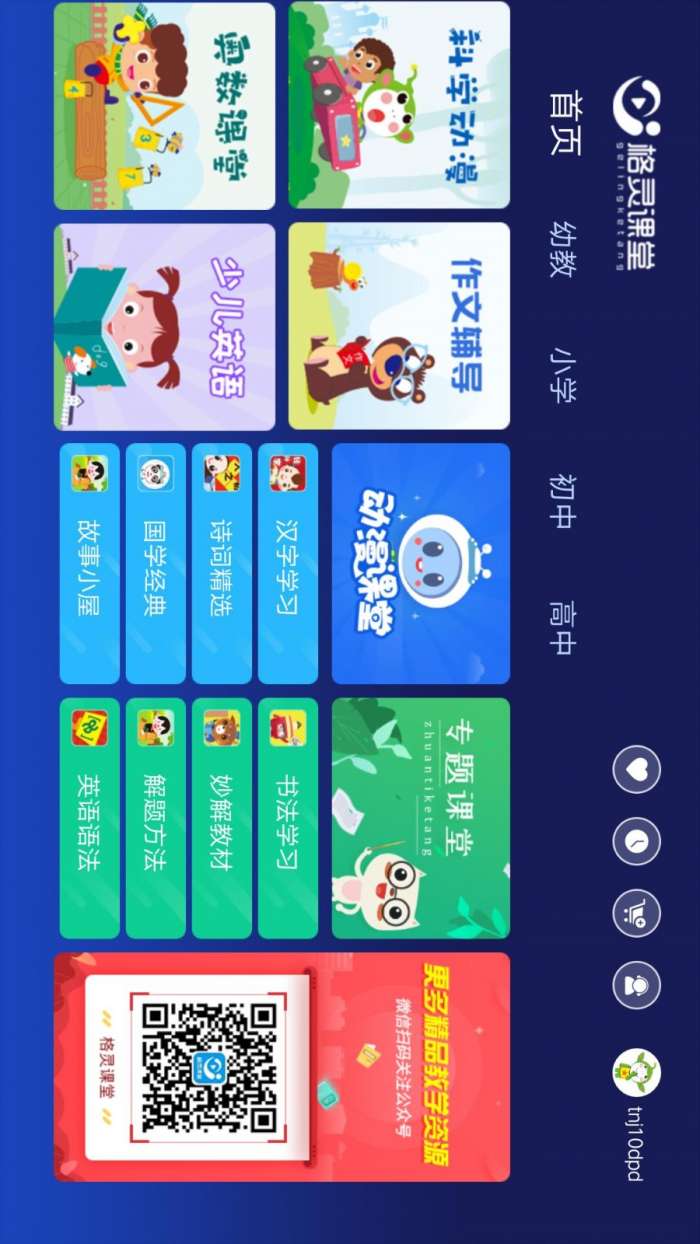Open the 专题课堂 banner

coord(420,818)
